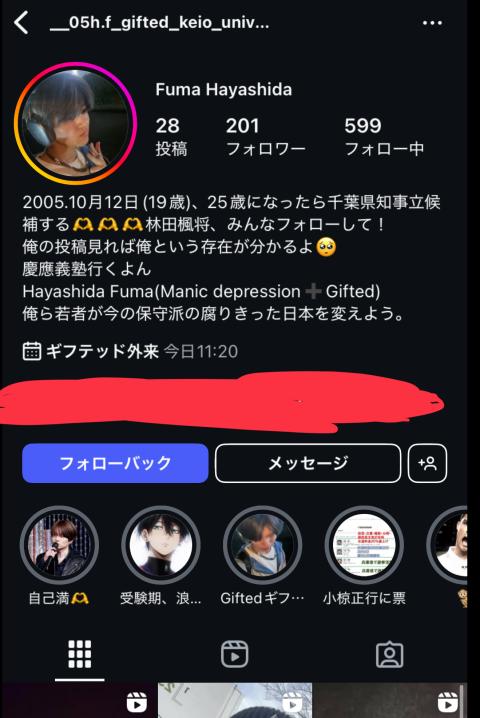This screenshot has height=718, width=480.
Task: Switch to the Reels tab
Action: [235, 654]
